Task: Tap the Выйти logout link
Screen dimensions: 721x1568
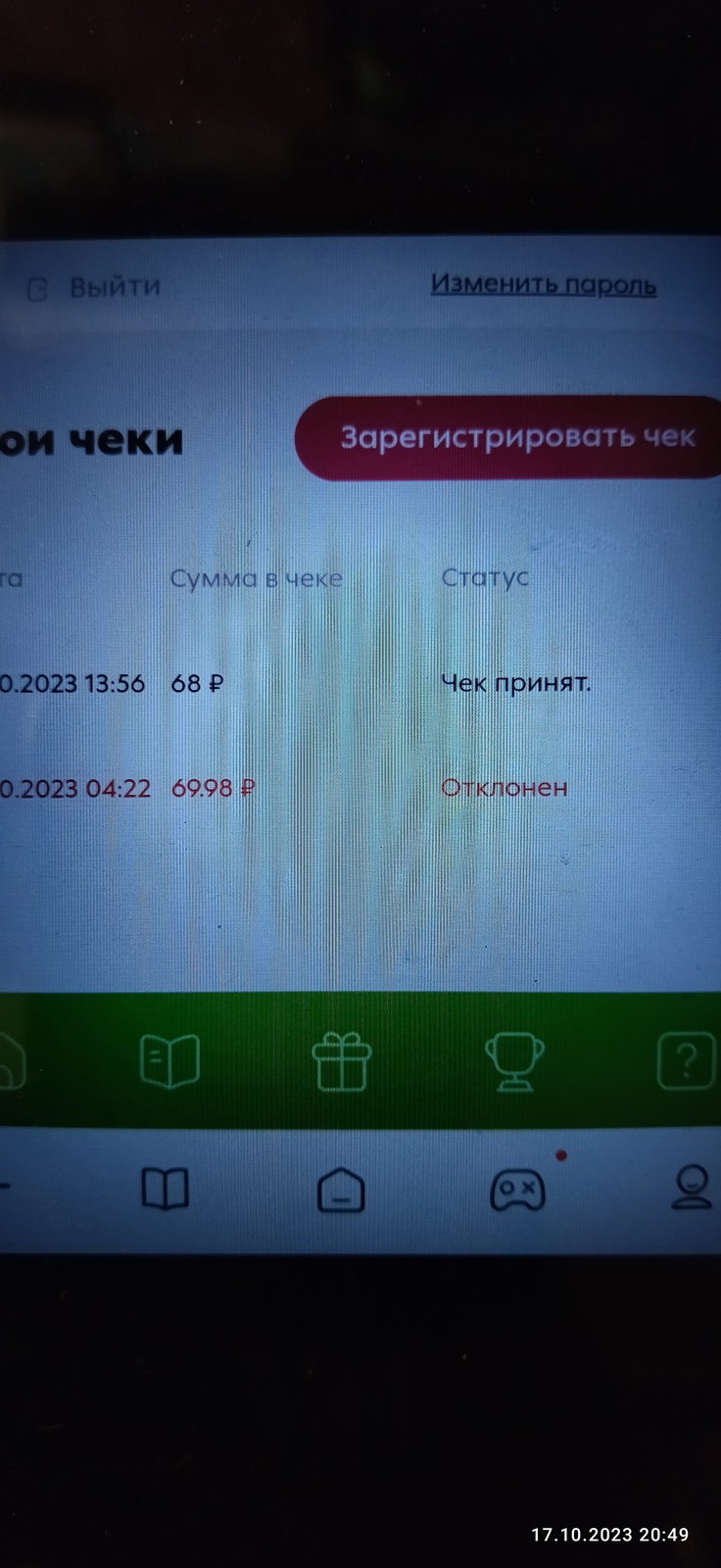Action: (96, 287)
